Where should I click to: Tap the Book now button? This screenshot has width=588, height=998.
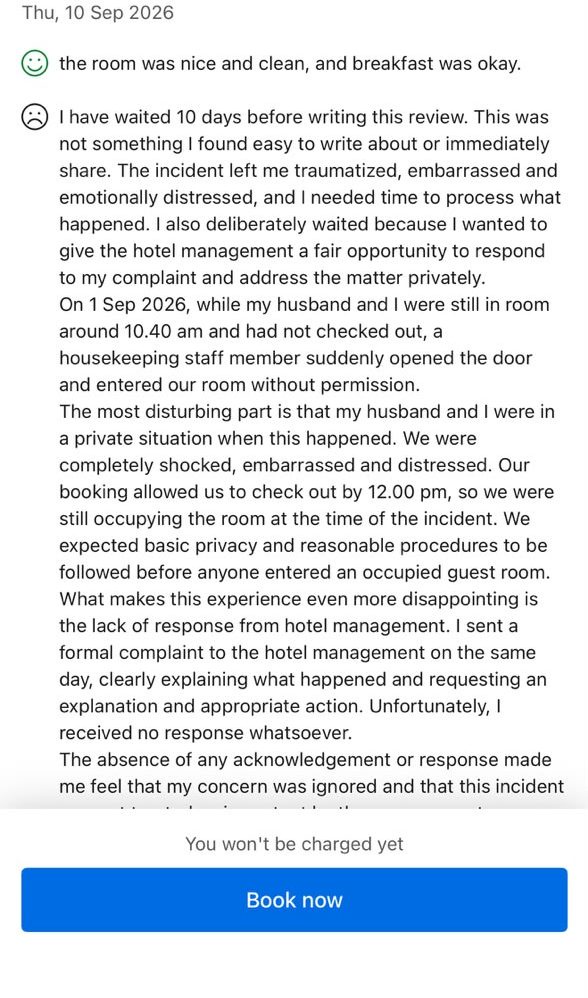294,899
